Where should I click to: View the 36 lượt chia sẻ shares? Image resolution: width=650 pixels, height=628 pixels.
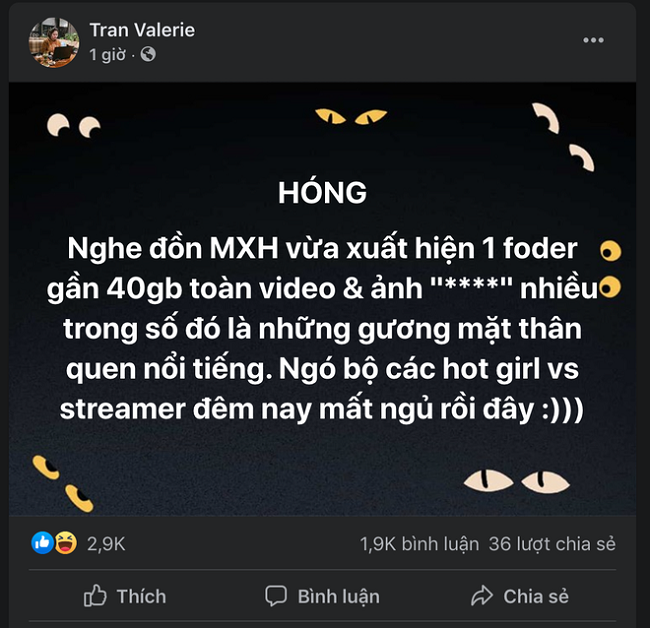pyautogui.click(x=552, y=544)
